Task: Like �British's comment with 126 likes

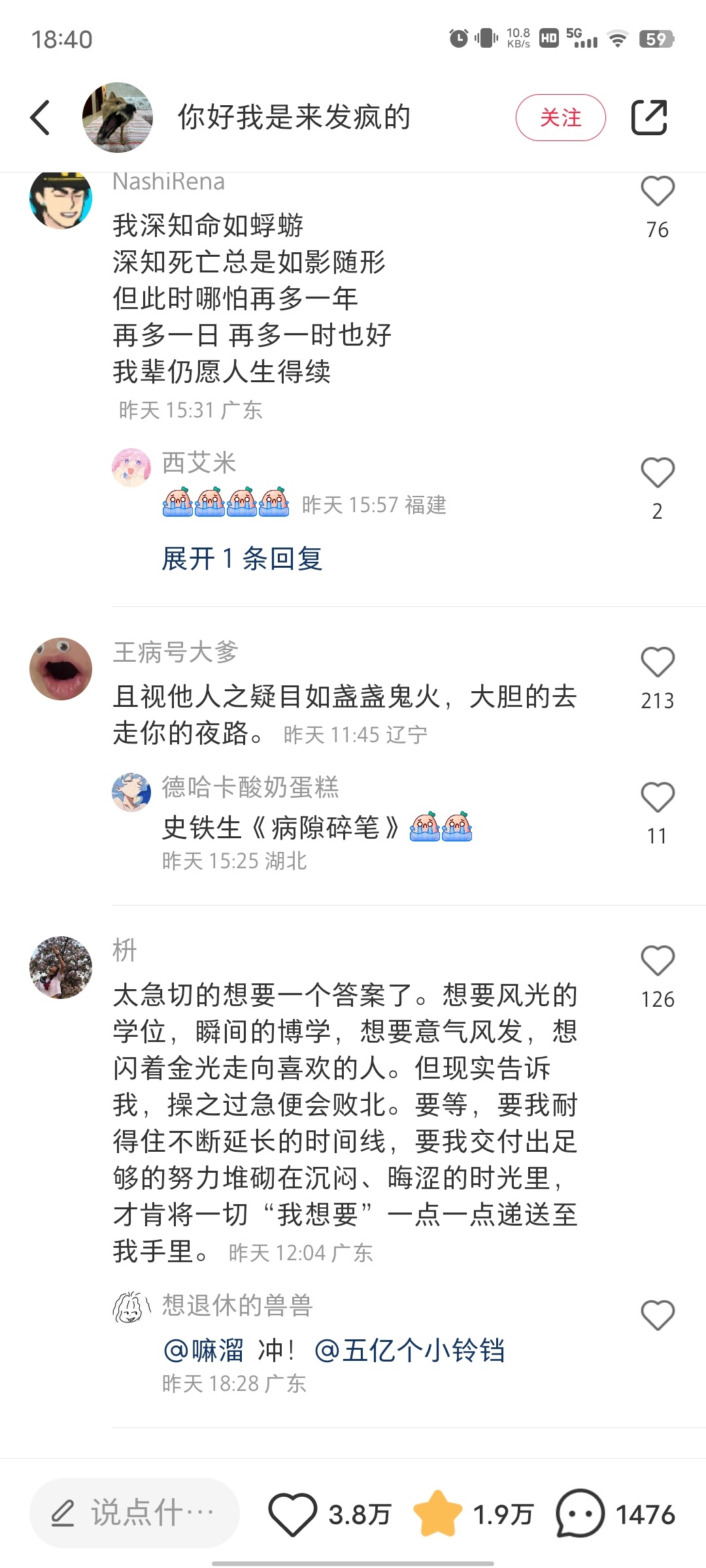Action: [x=657, y=961]
